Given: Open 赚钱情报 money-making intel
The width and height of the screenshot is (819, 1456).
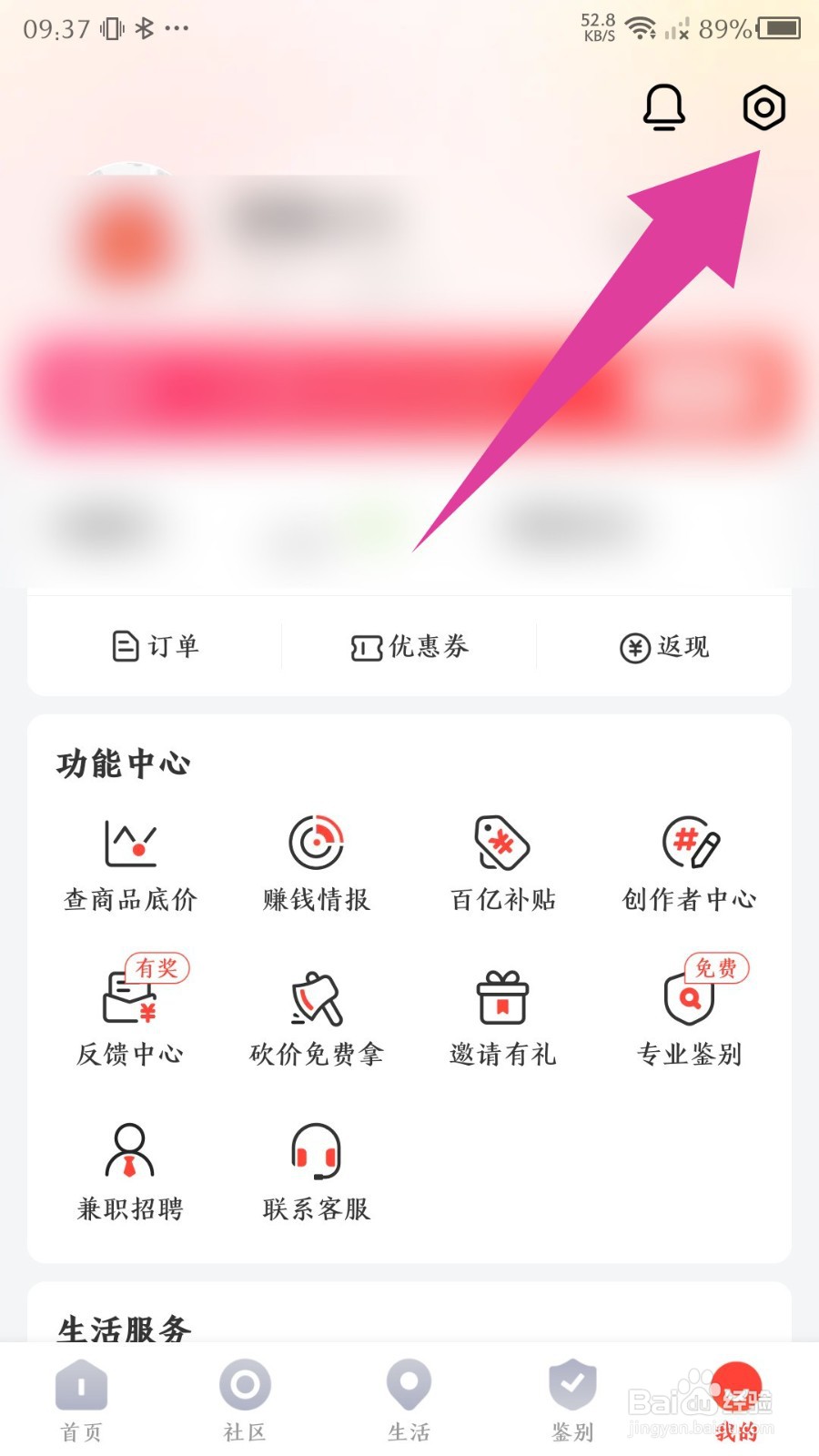Looking at the screenshot, I should pos(316,860).
